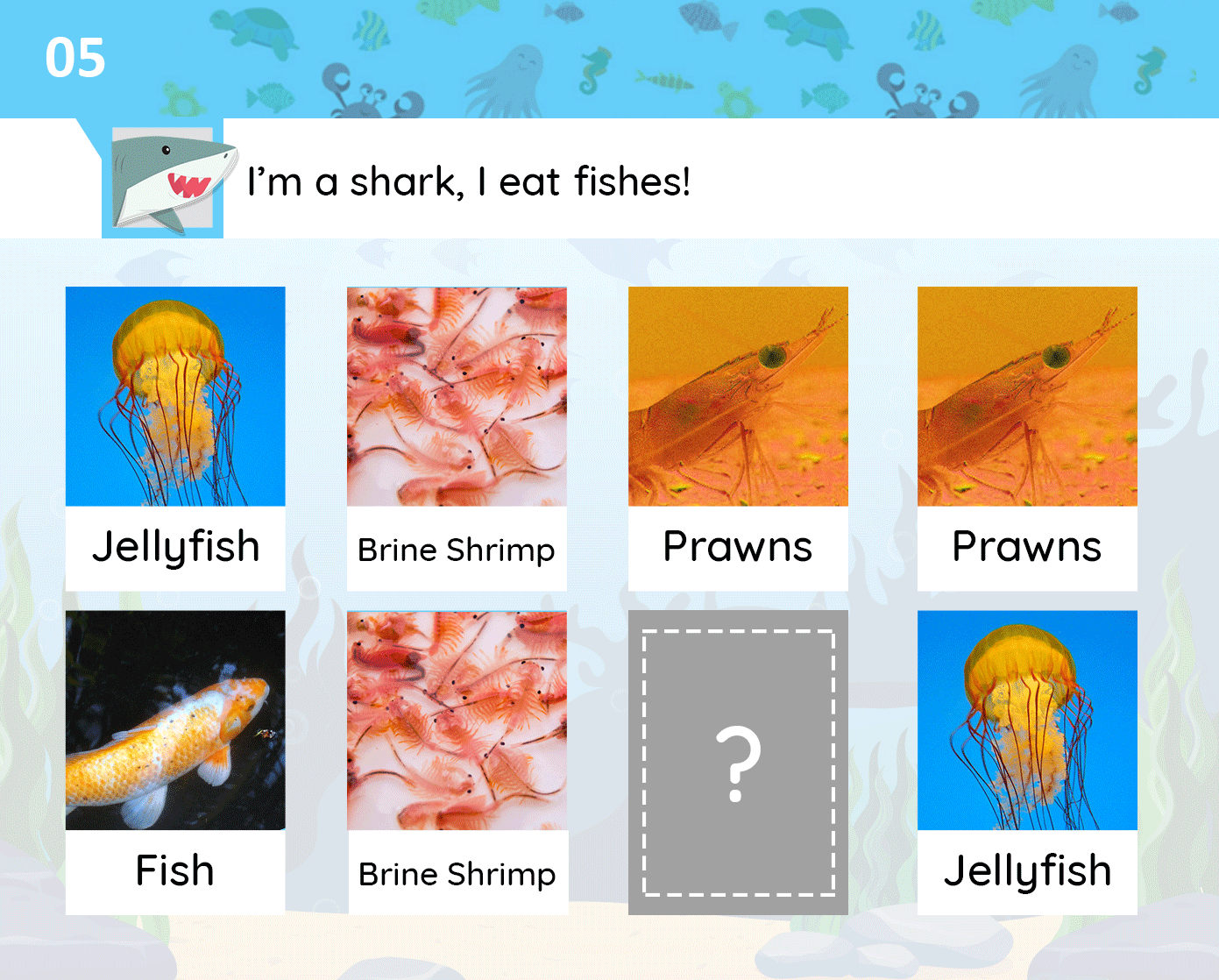This screenshot has width=1219, height=980.
Task: Select the Brine Shrimp card beside the Fish card
Action: coord(457,762)
